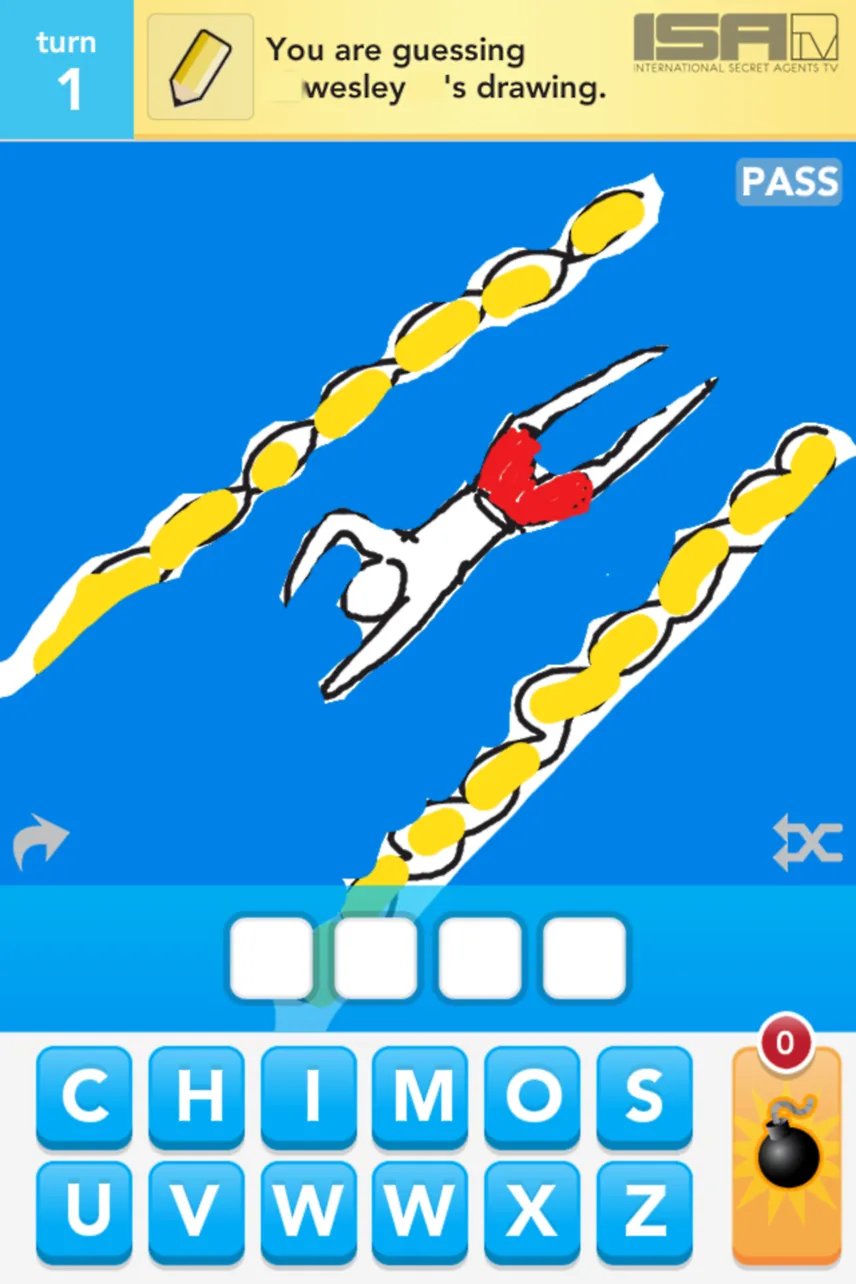
Task: Tap the share arrow icon
Action: click(x=41, y=843)
